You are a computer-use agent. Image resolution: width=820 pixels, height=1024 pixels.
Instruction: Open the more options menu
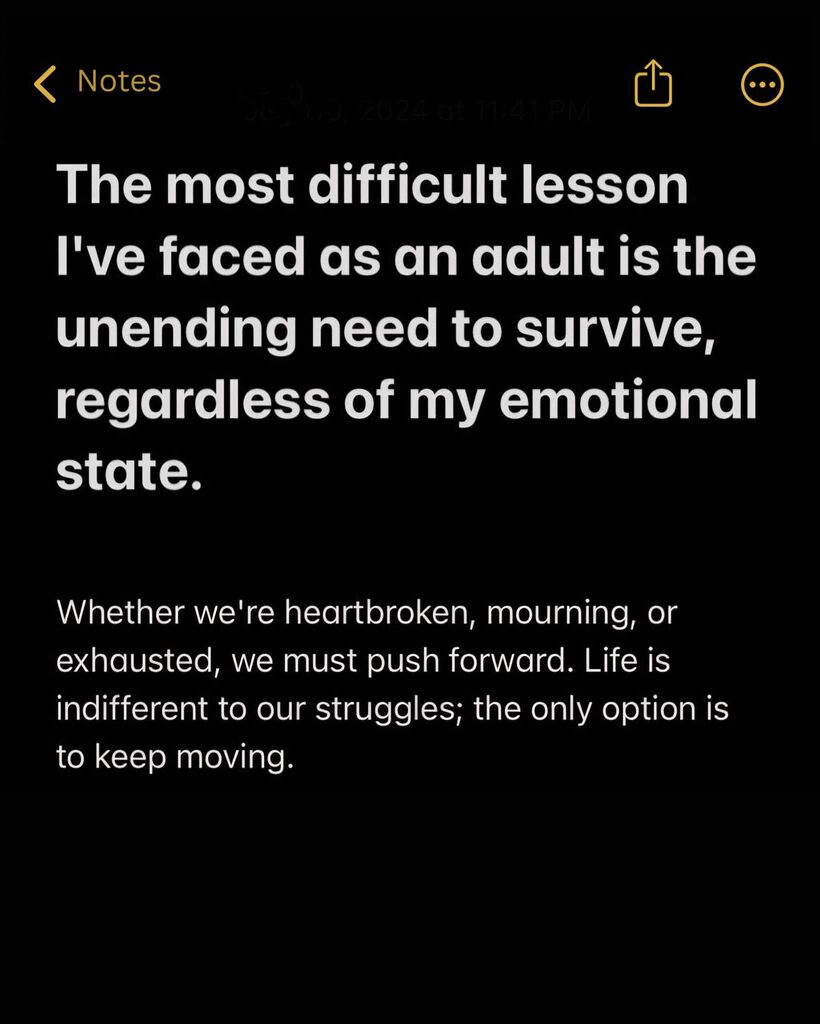tap(762, 85)
